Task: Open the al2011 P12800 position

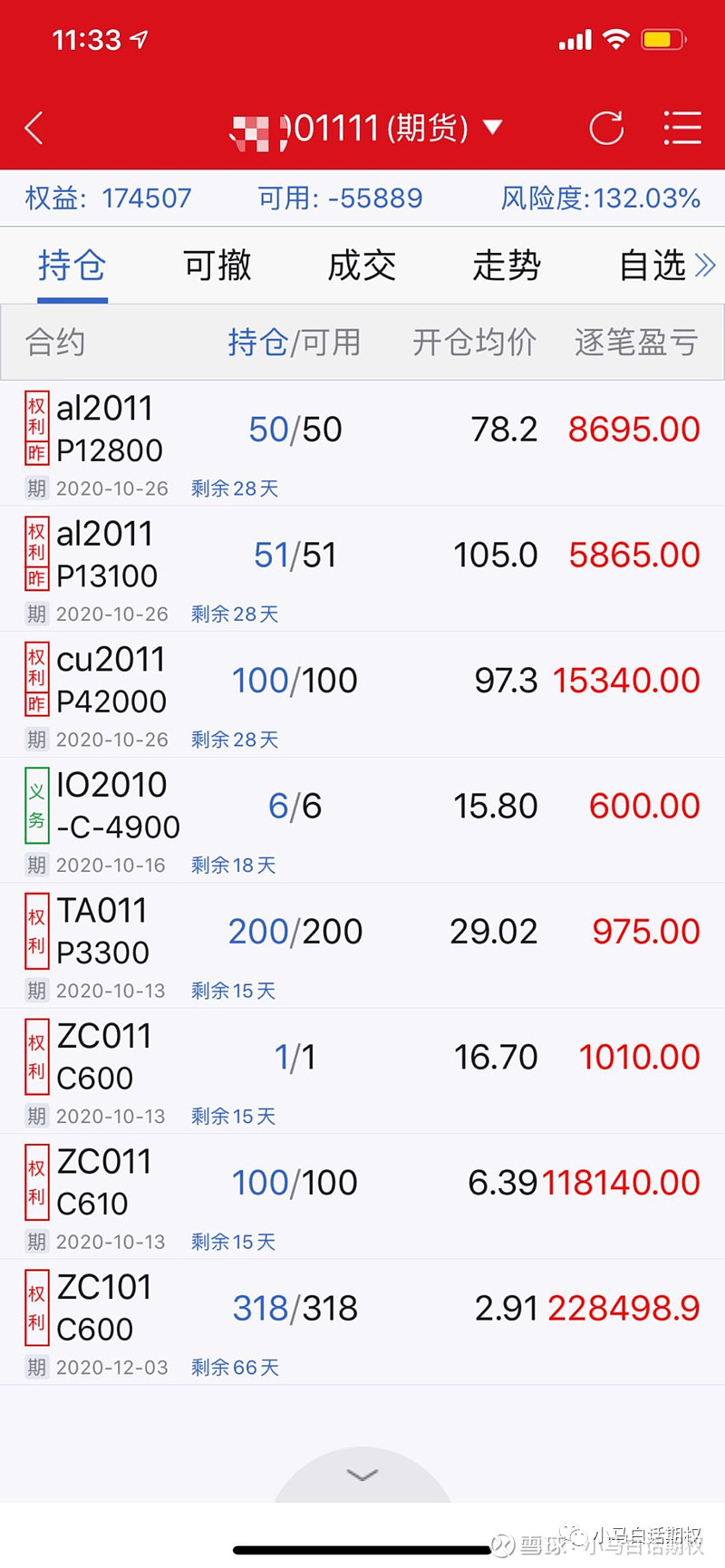Action: click(362, 443)
